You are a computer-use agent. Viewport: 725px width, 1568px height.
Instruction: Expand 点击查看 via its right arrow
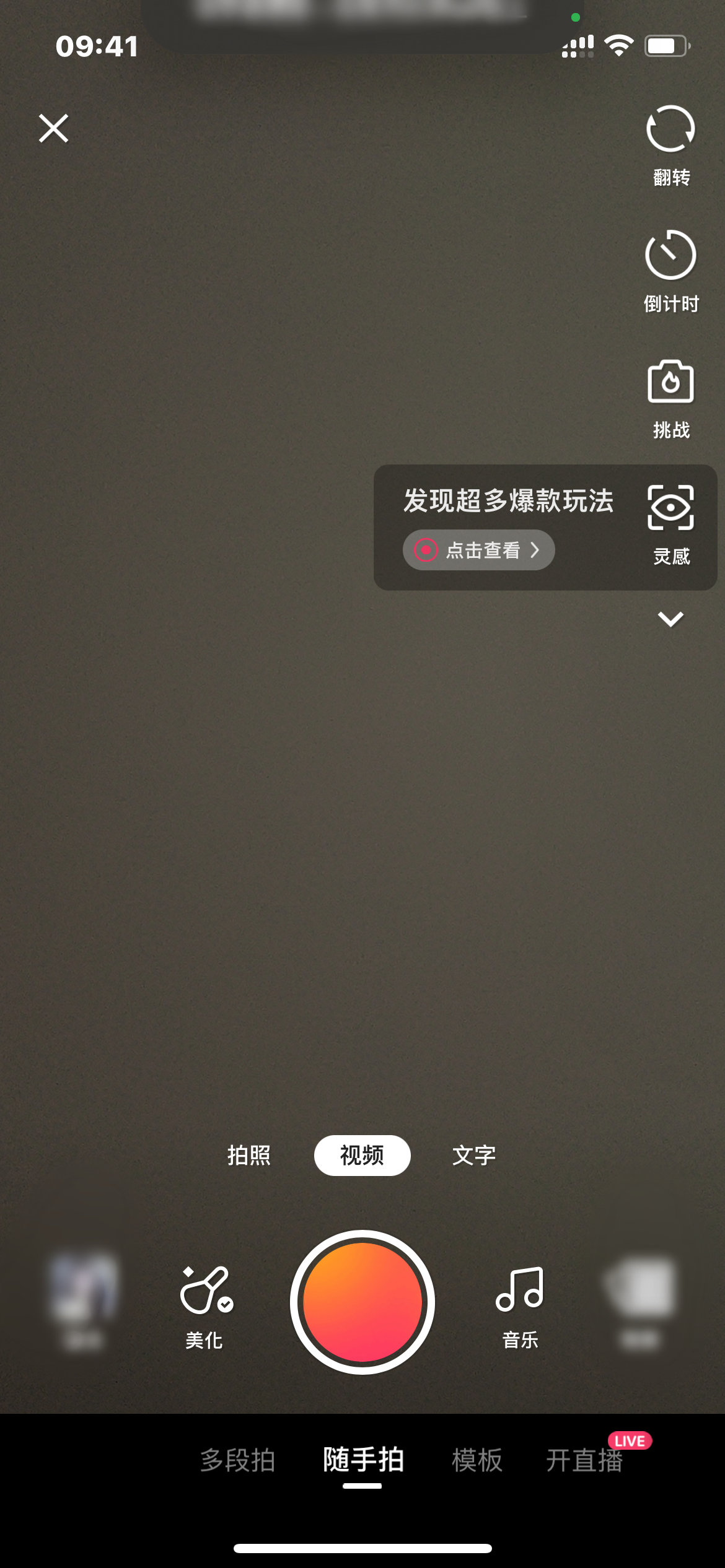coord(537,550)
